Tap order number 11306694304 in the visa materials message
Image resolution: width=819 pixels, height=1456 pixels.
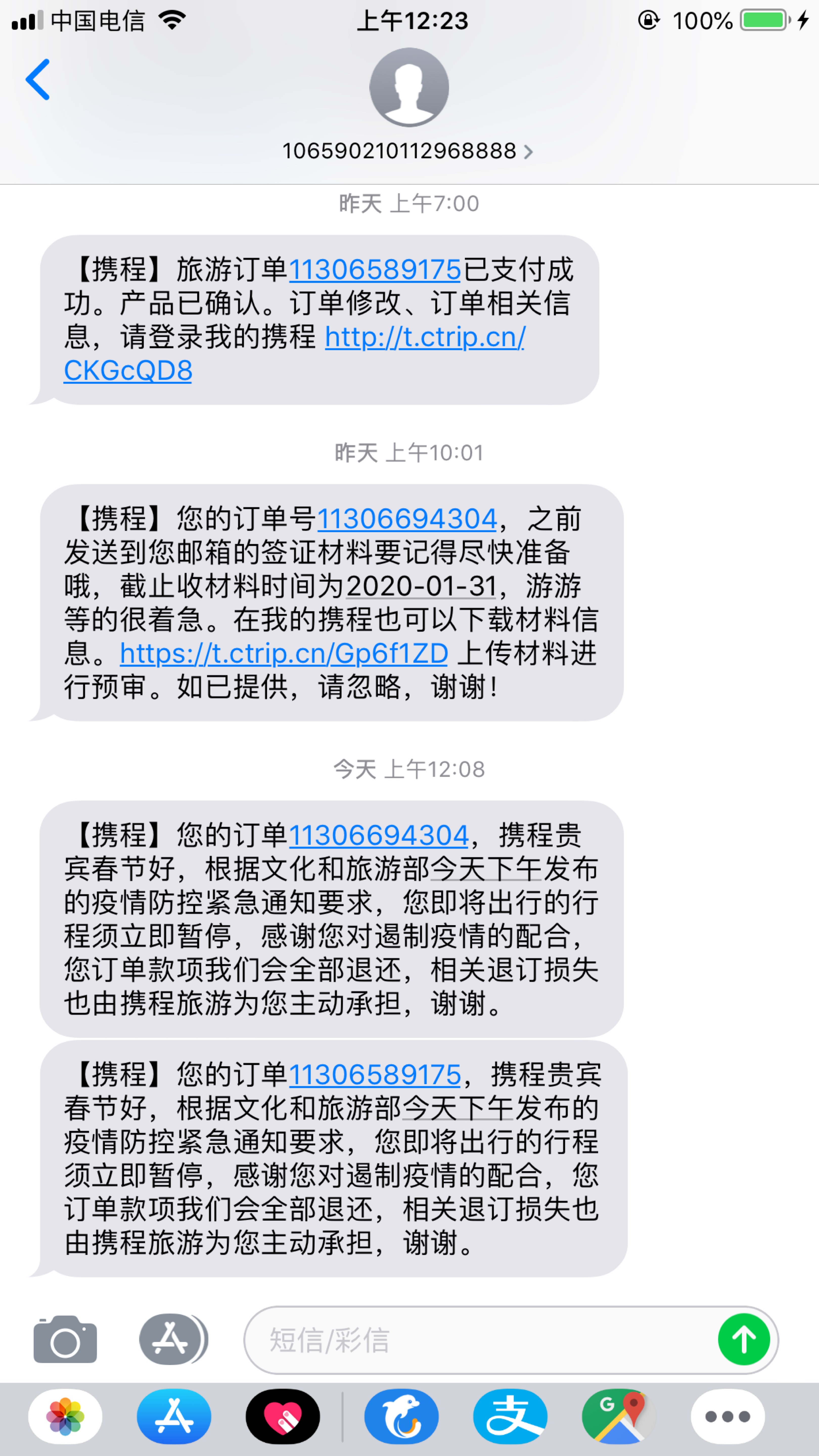pyautogui.click(x=407, y=519)
